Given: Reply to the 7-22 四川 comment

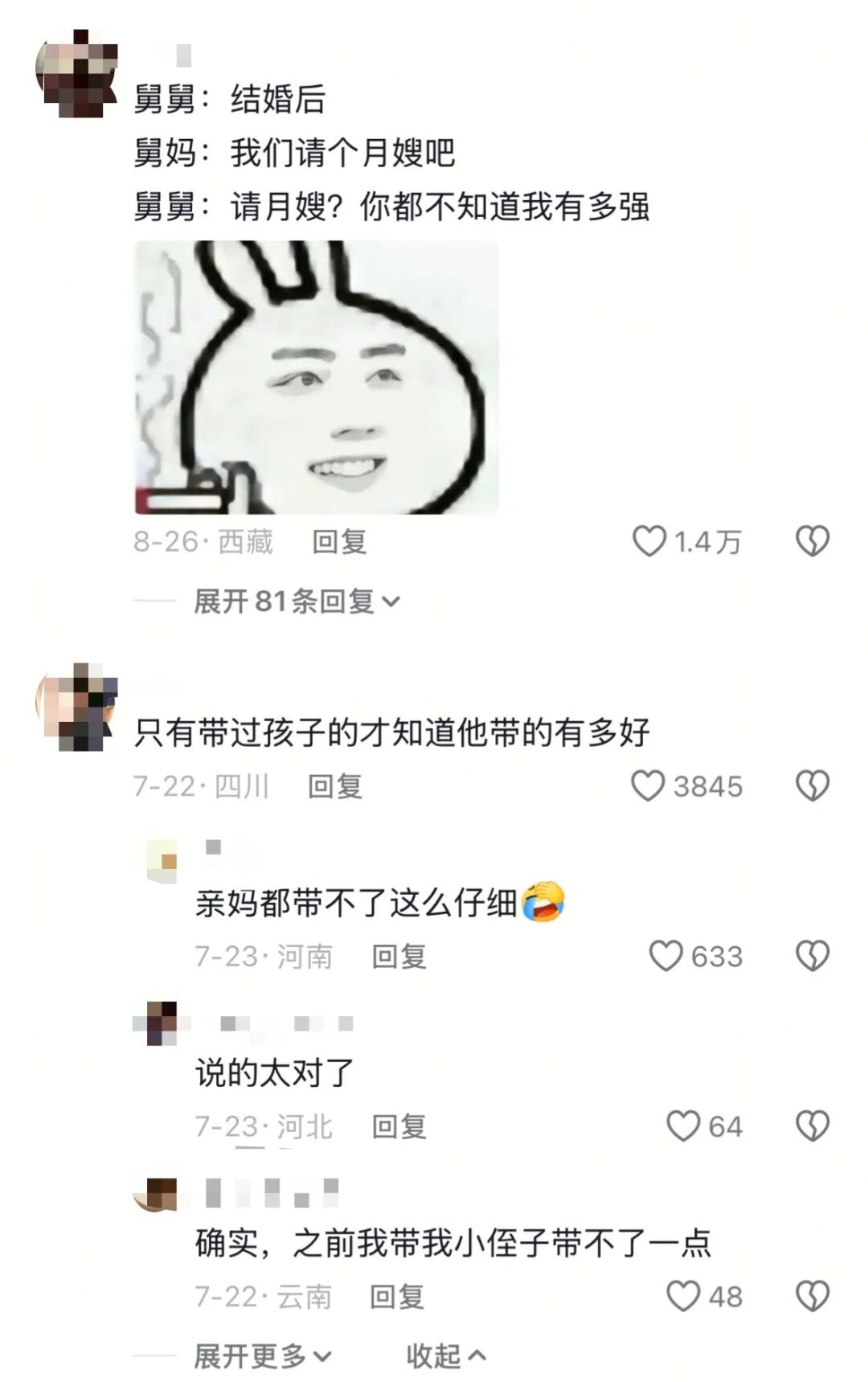Looking at the screenshot, I should tap(335, 786).
